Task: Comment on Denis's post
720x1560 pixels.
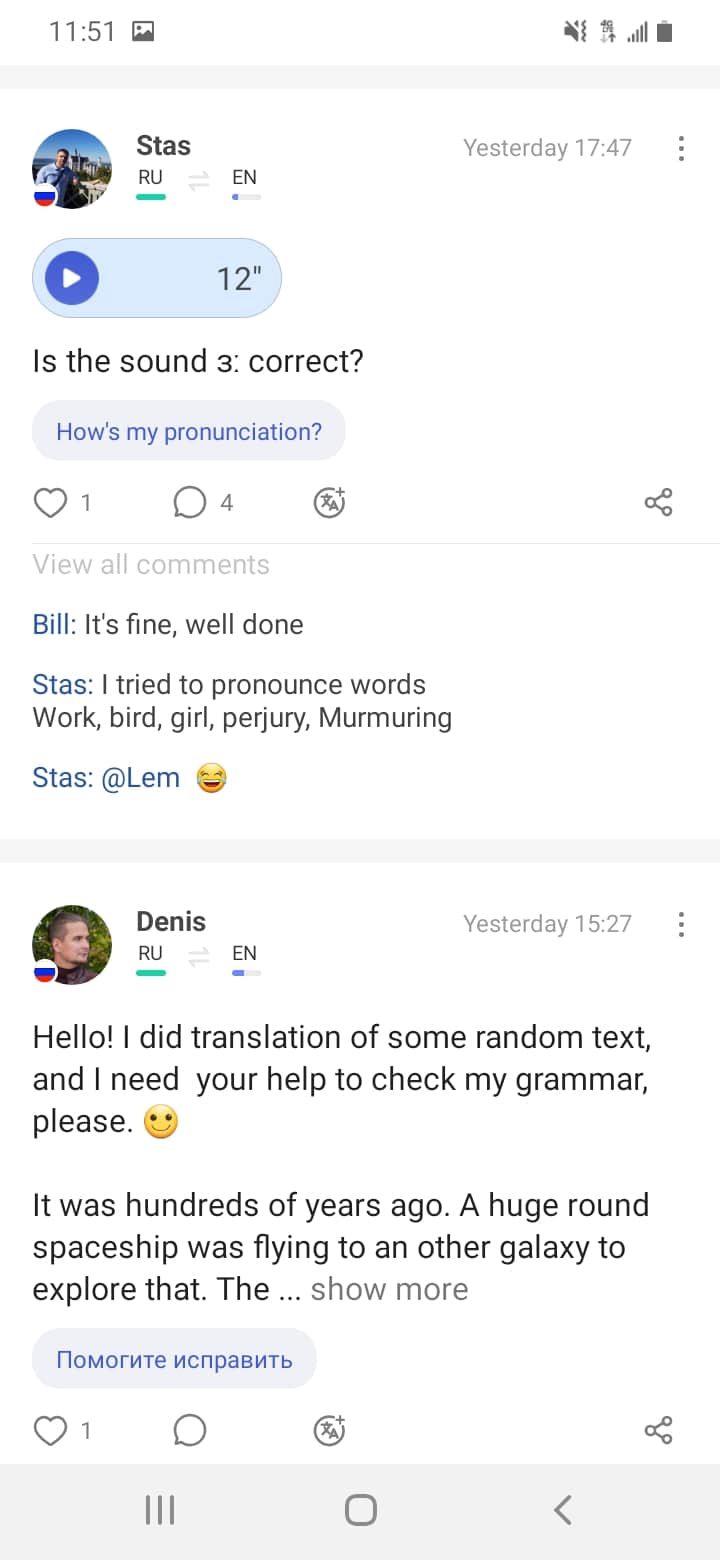Action: (x=190, y=1431)
